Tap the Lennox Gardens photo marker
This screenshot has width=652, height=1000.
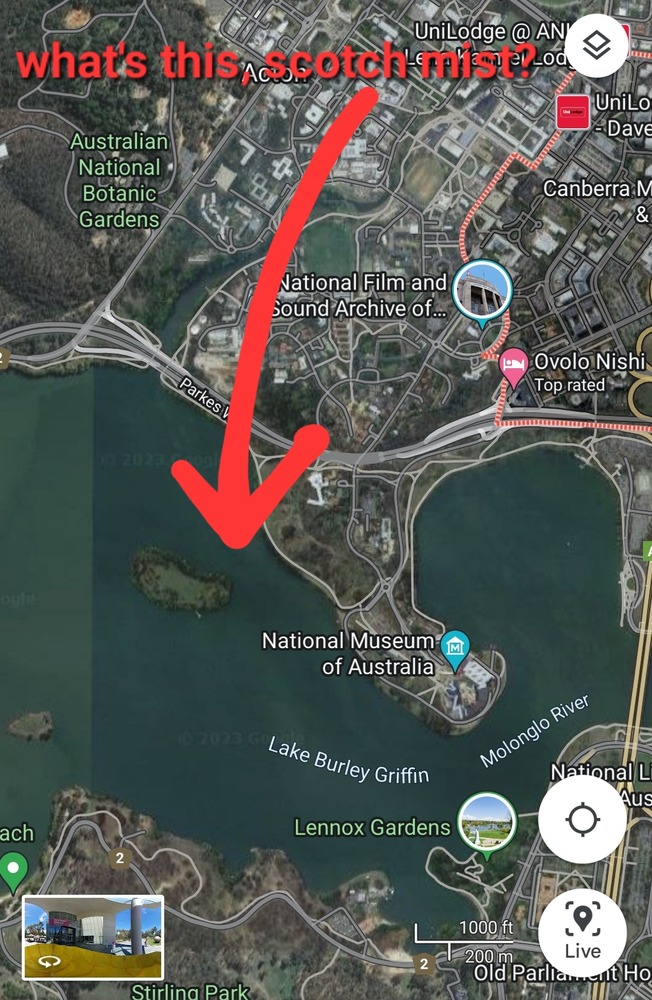[x=487, y=823]
